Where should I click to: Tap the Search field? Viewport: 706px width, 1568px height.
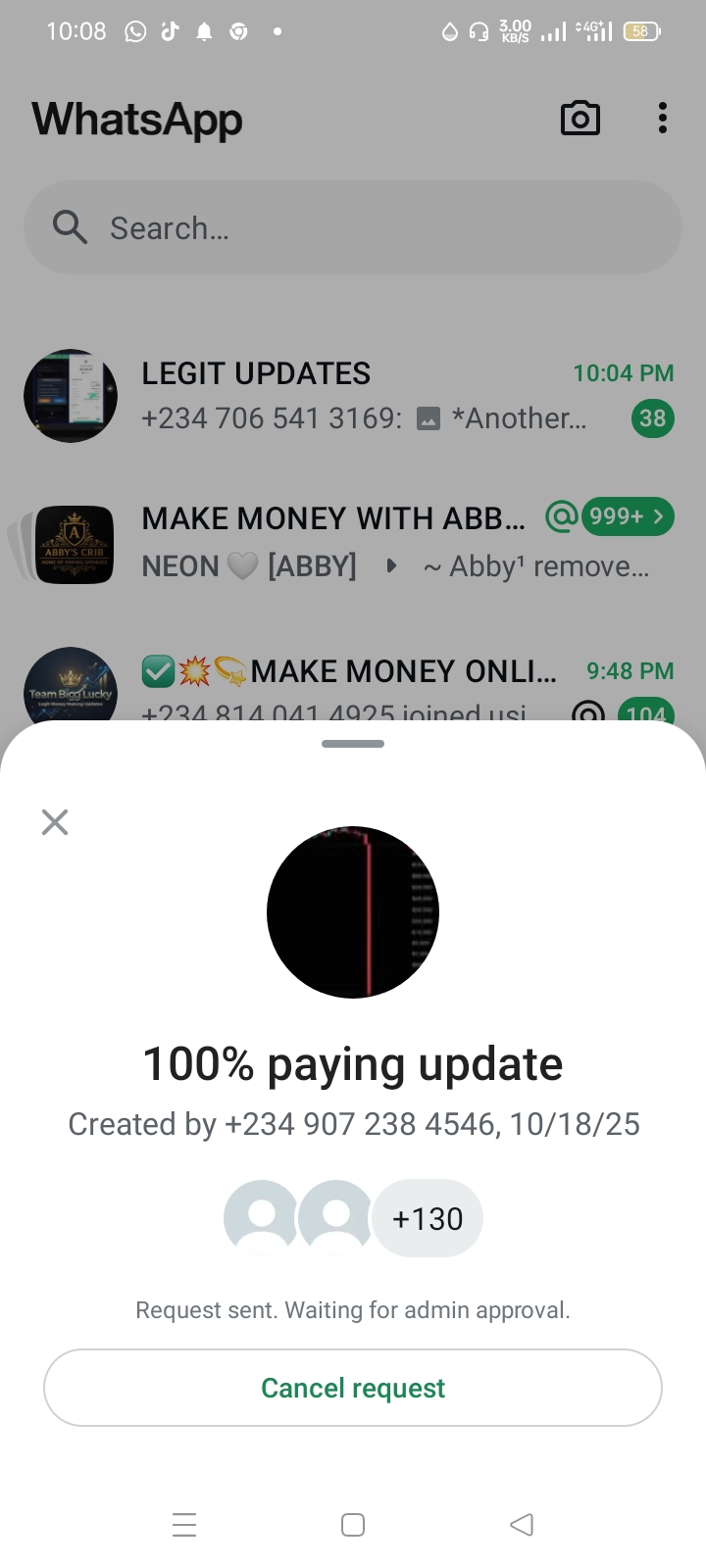(353, 228)
